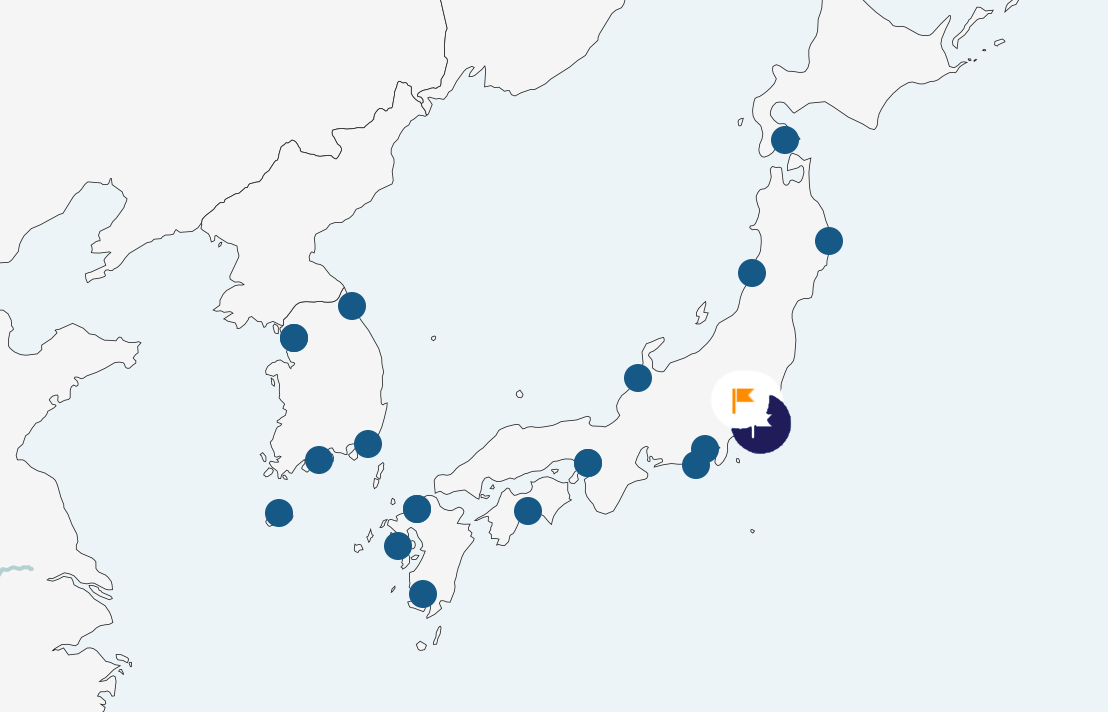Tap the orange flag marker near Tokyo
Screen dimensions: 1108x712
pyautogui.click(x=743, y=399)
